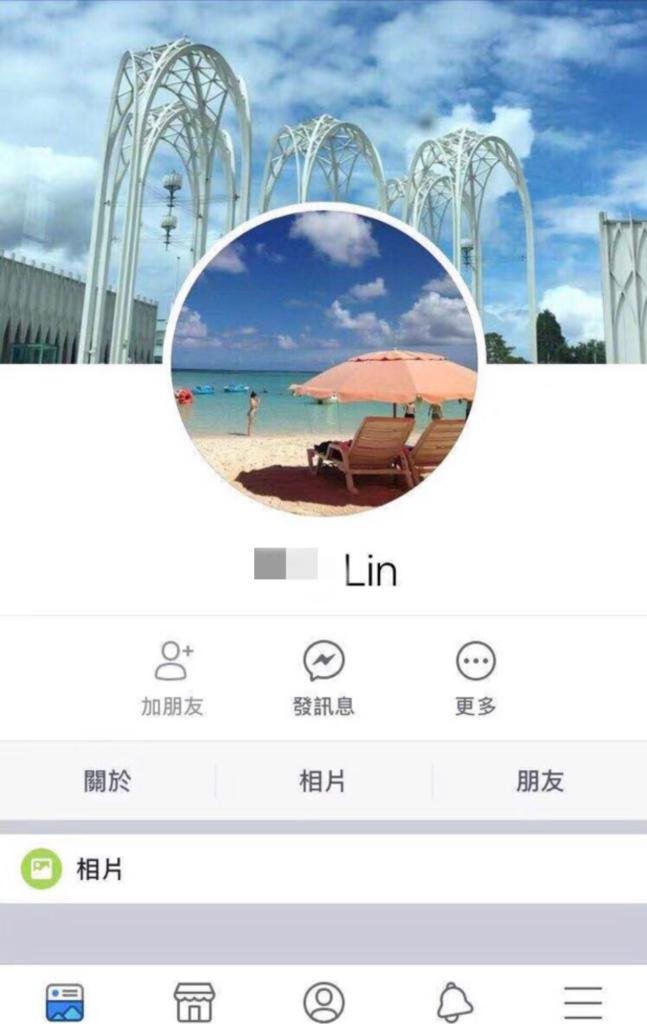Image resolution: width=647 pixels, height=1024 pixels.
Task: Open the profile icon in bottom bar
Action: [x=323, y=1001]
